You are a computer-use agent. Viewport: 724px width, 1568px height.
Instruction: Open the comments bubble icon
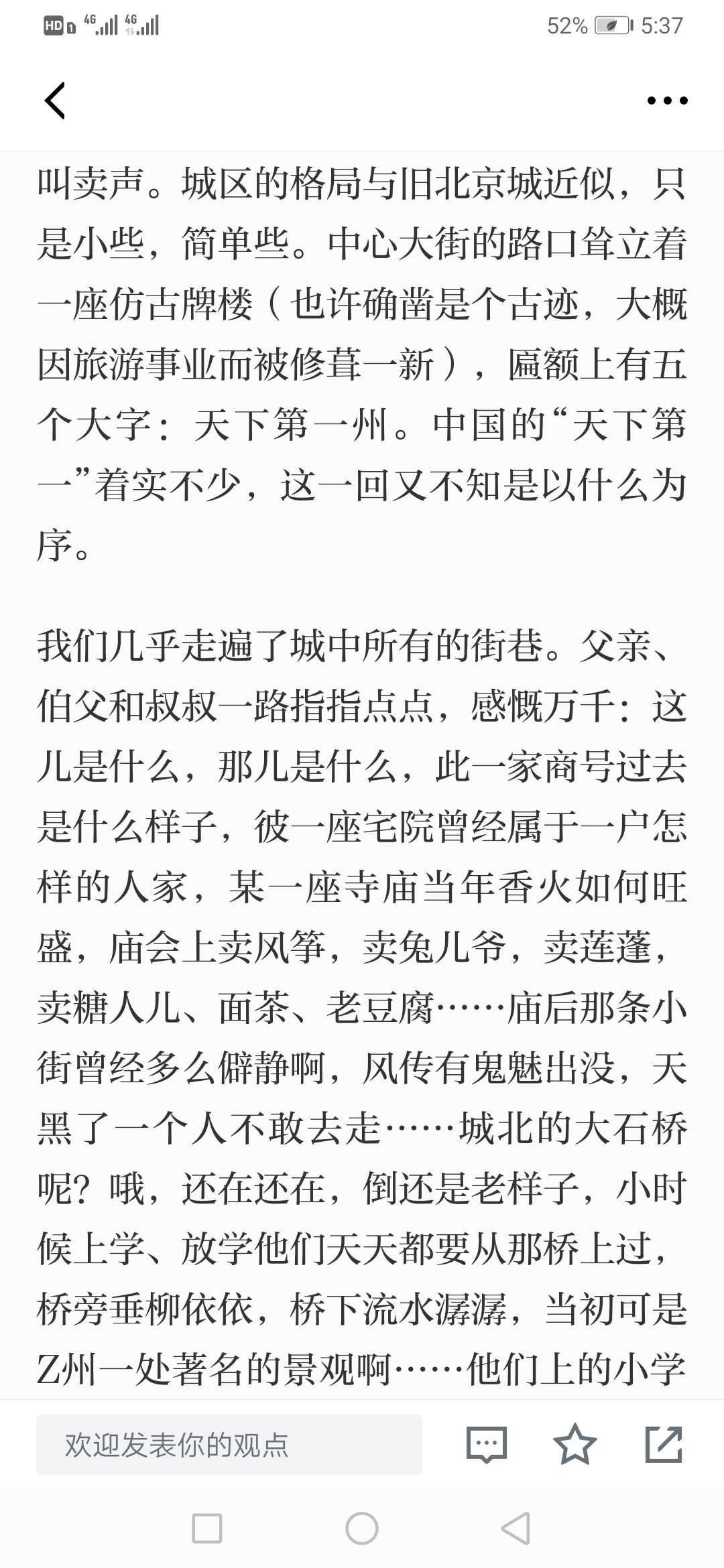coord(487,1445)
